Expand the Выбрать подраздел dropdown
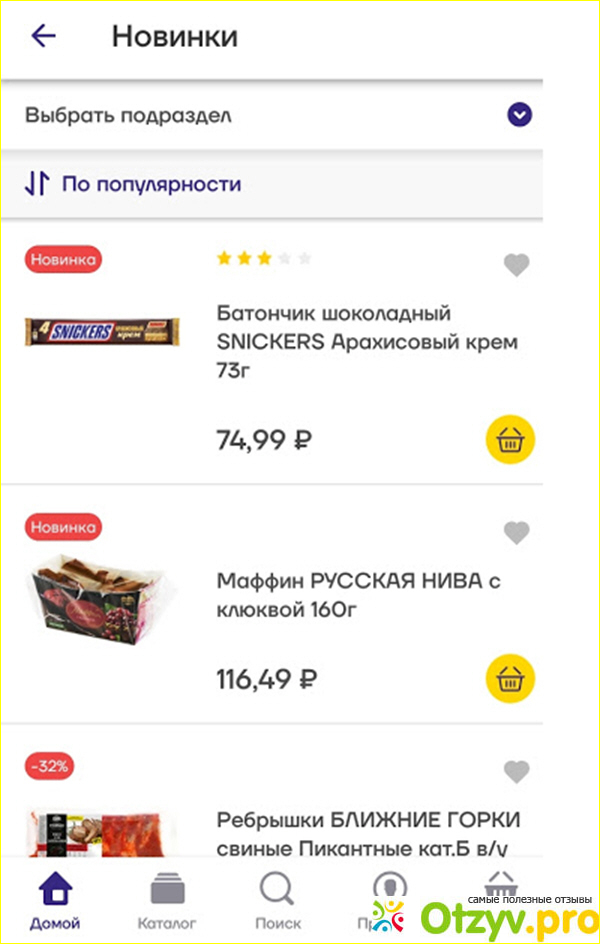 click(518, 115)
